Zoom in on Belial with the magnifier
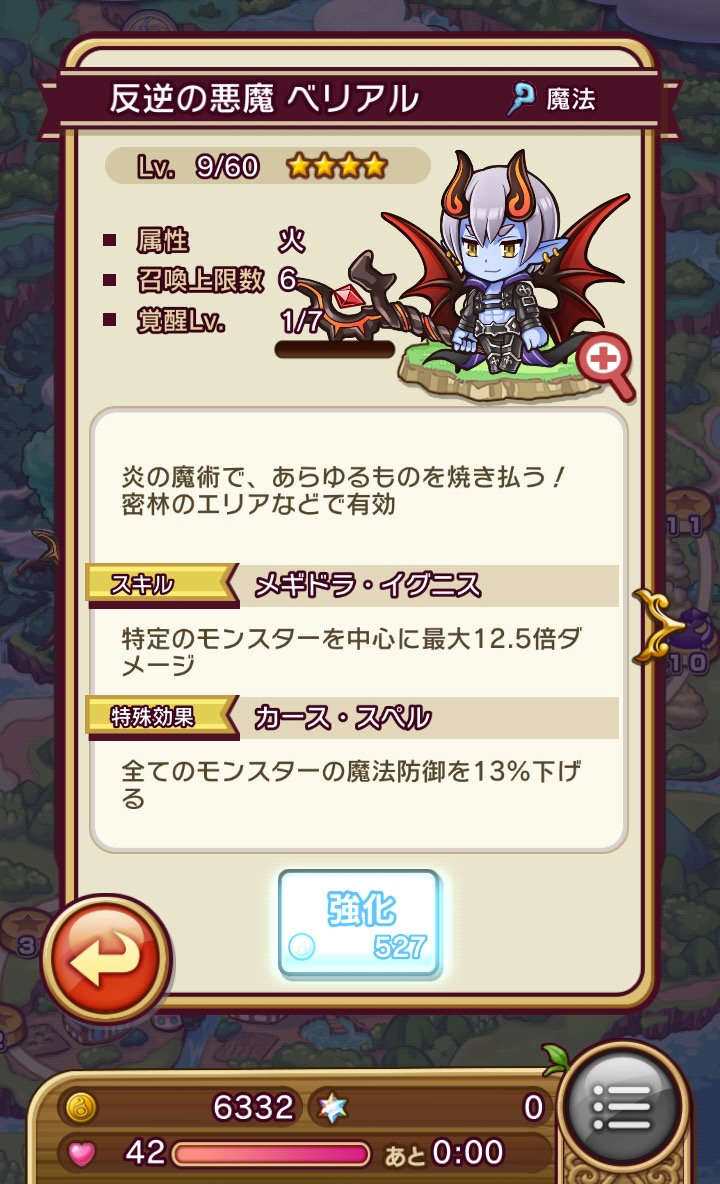This screenshot has height=1184, width=720. (604, 362)
